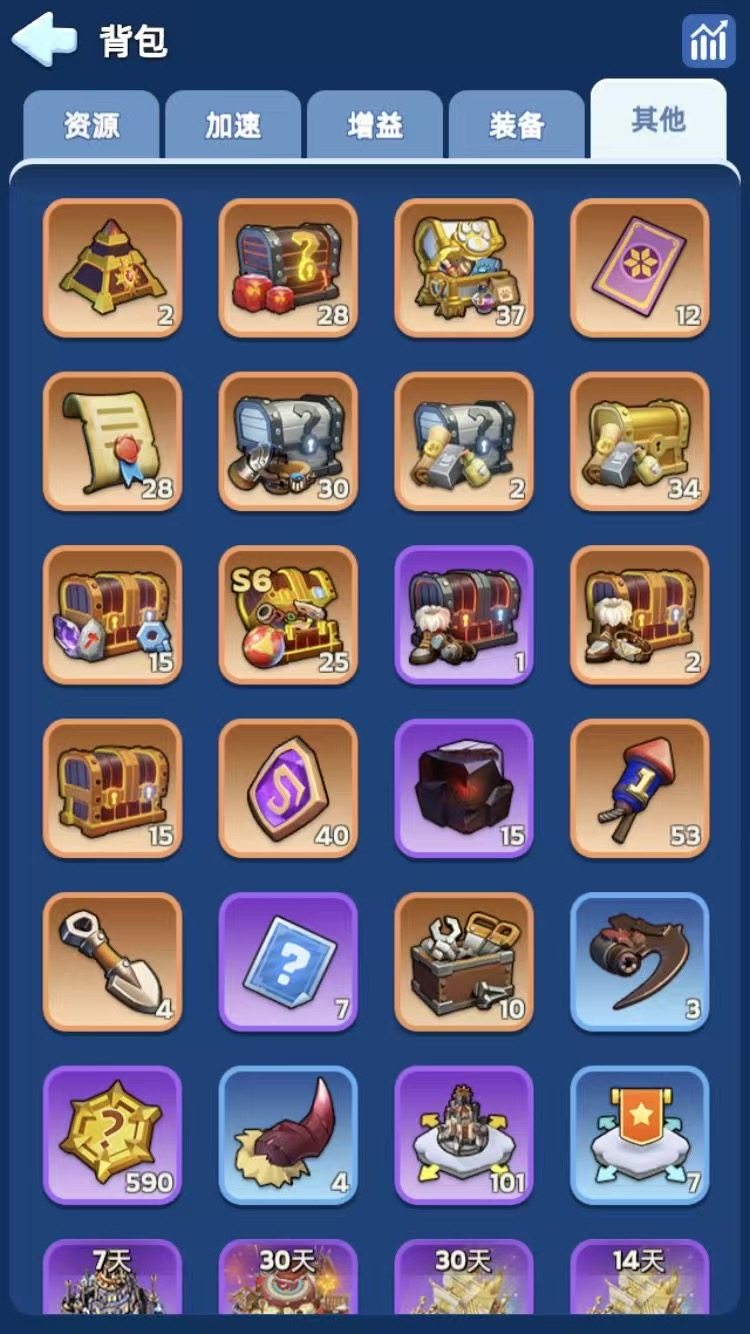Choose the shovel item with count 4
The width and height of the screenshot is (750, 1334).
click(113, 962)
